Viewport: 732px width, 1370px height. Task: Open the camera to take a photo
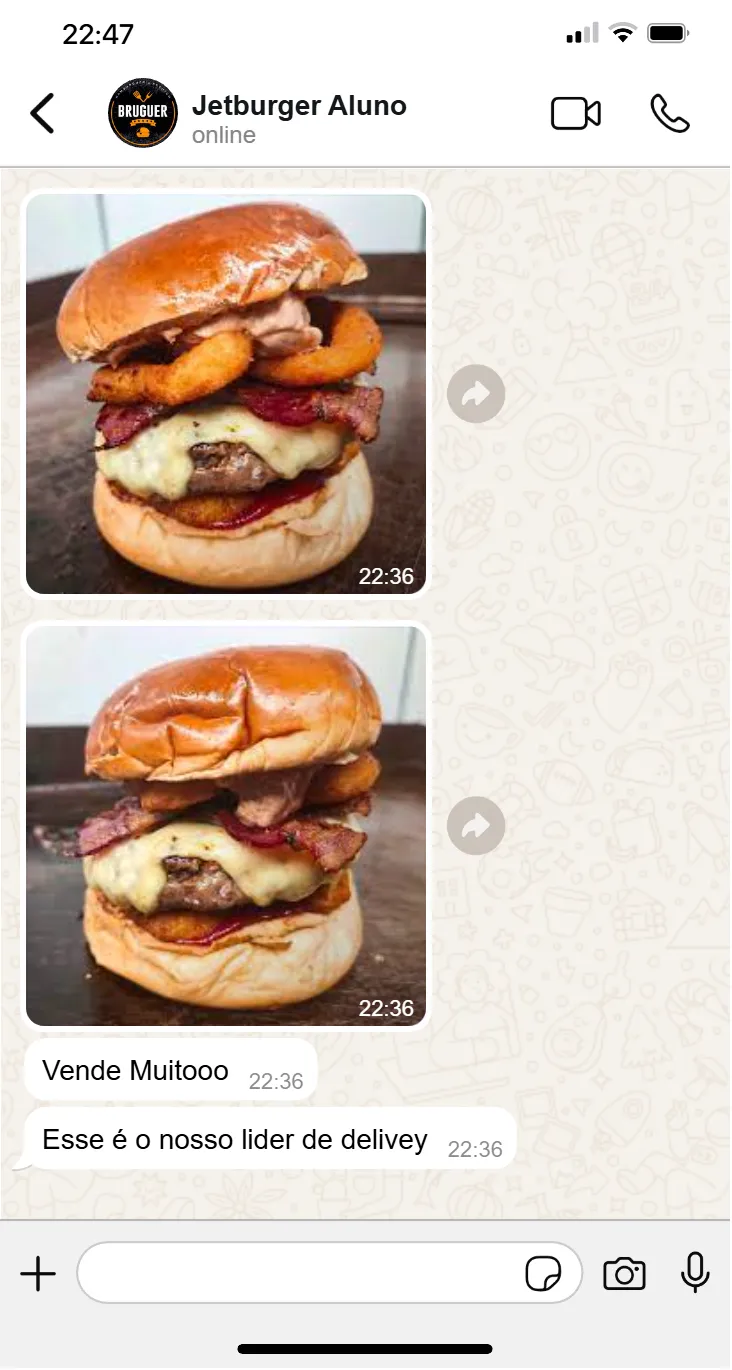click(624, 1274)
